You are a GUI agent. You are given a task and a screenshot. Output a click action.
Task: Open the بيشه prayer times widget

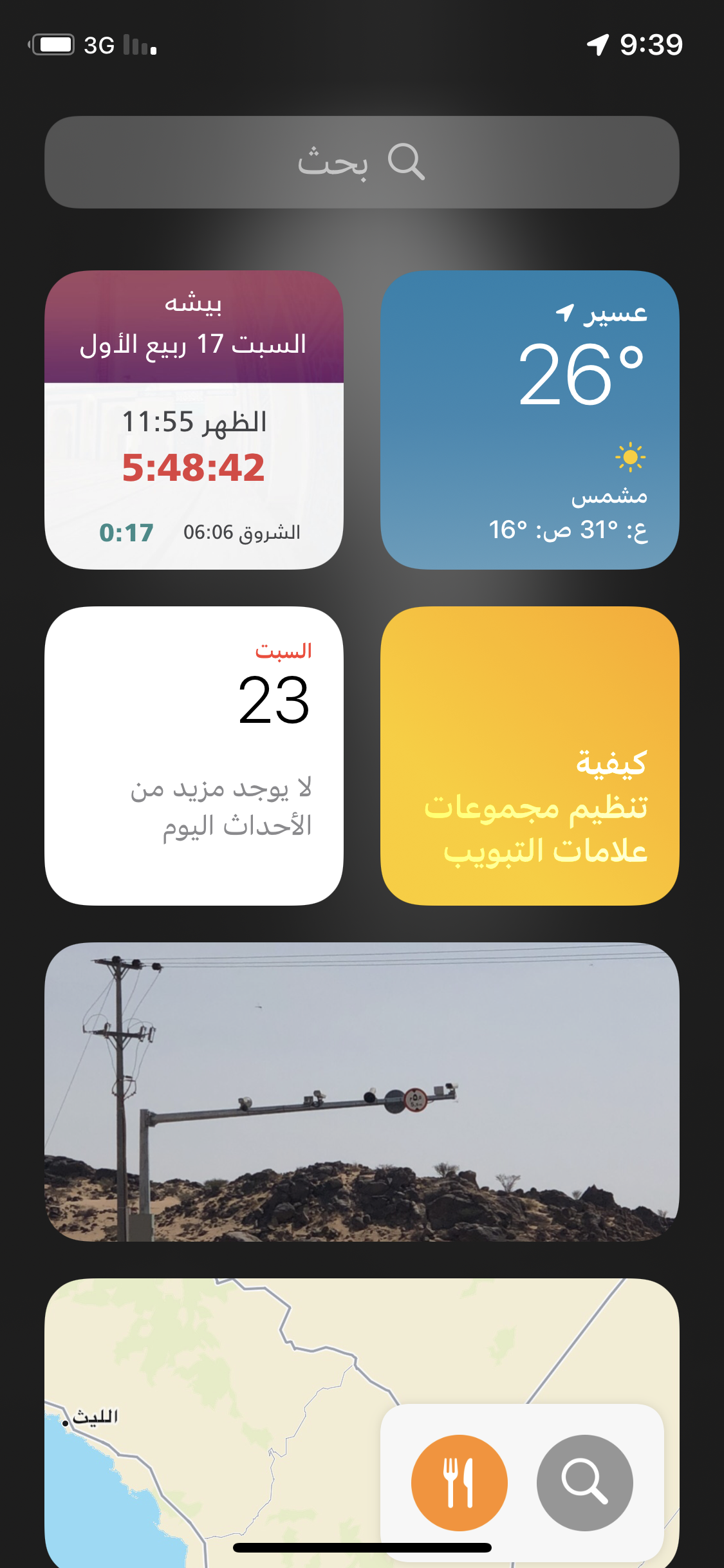pos(194,420)
